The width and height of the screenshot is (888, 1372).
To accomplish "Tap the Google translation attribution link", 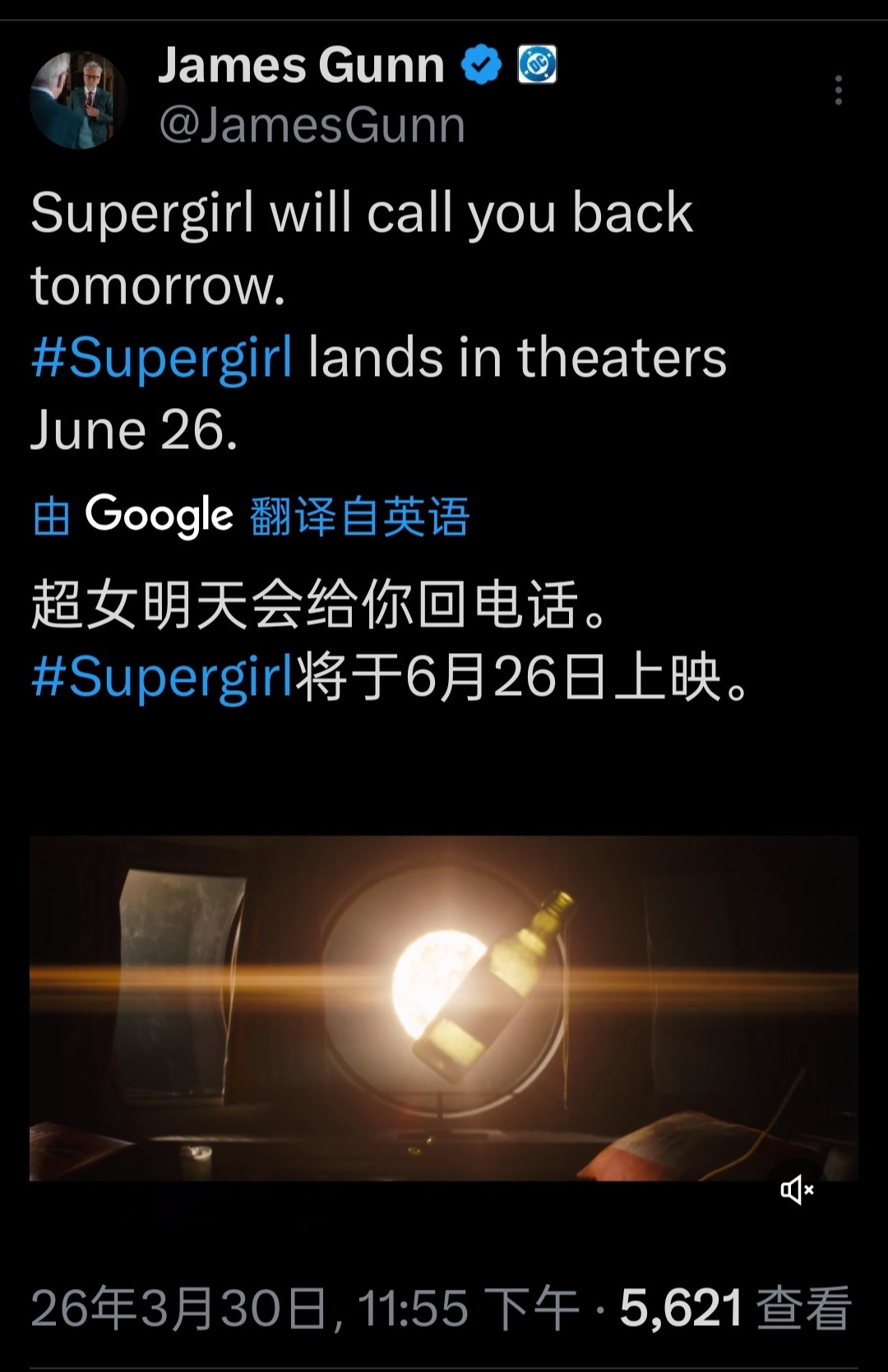I will click(251, 517).
